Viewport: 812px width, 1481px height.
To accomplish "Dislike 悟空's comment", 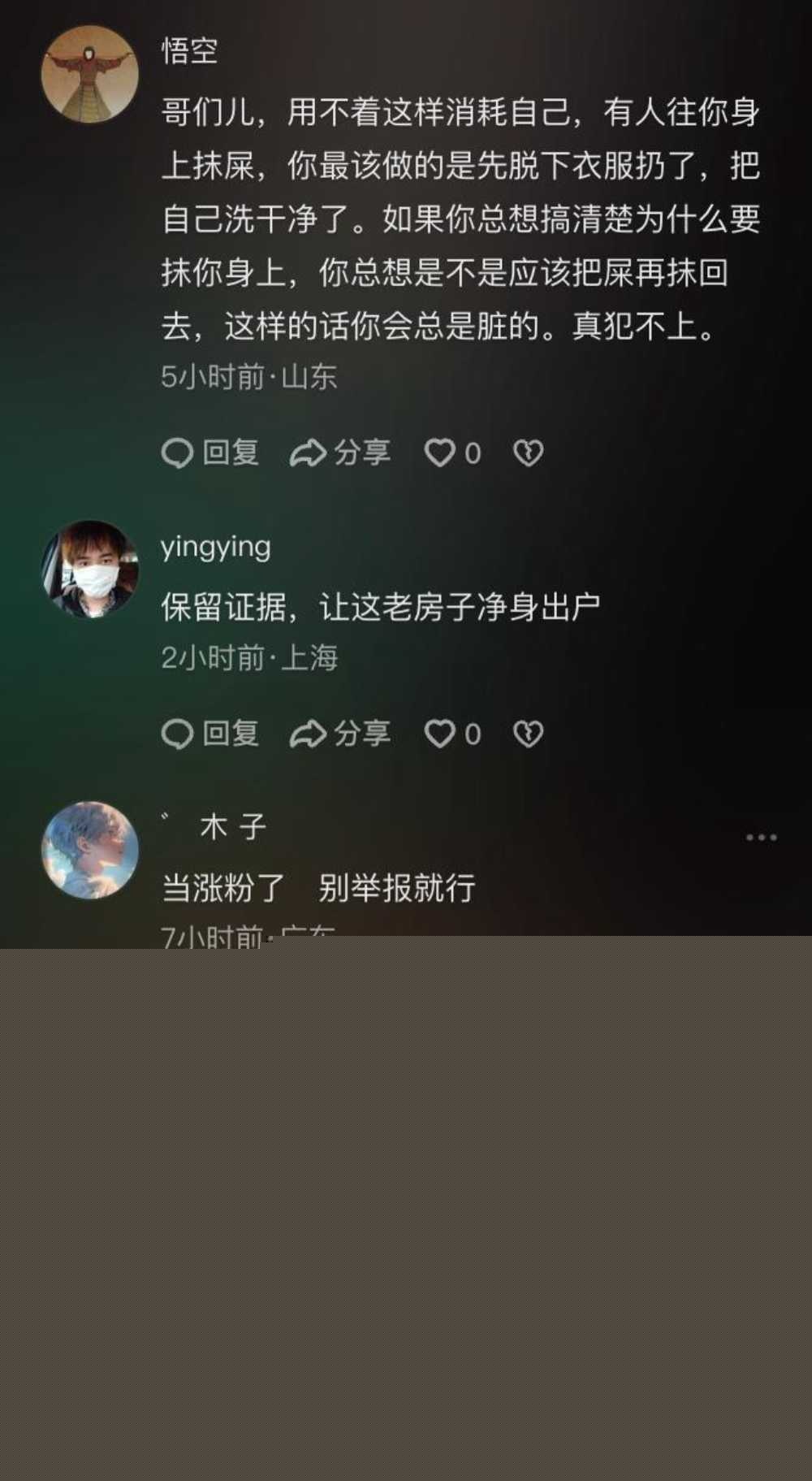I will (x=528, y=453).
